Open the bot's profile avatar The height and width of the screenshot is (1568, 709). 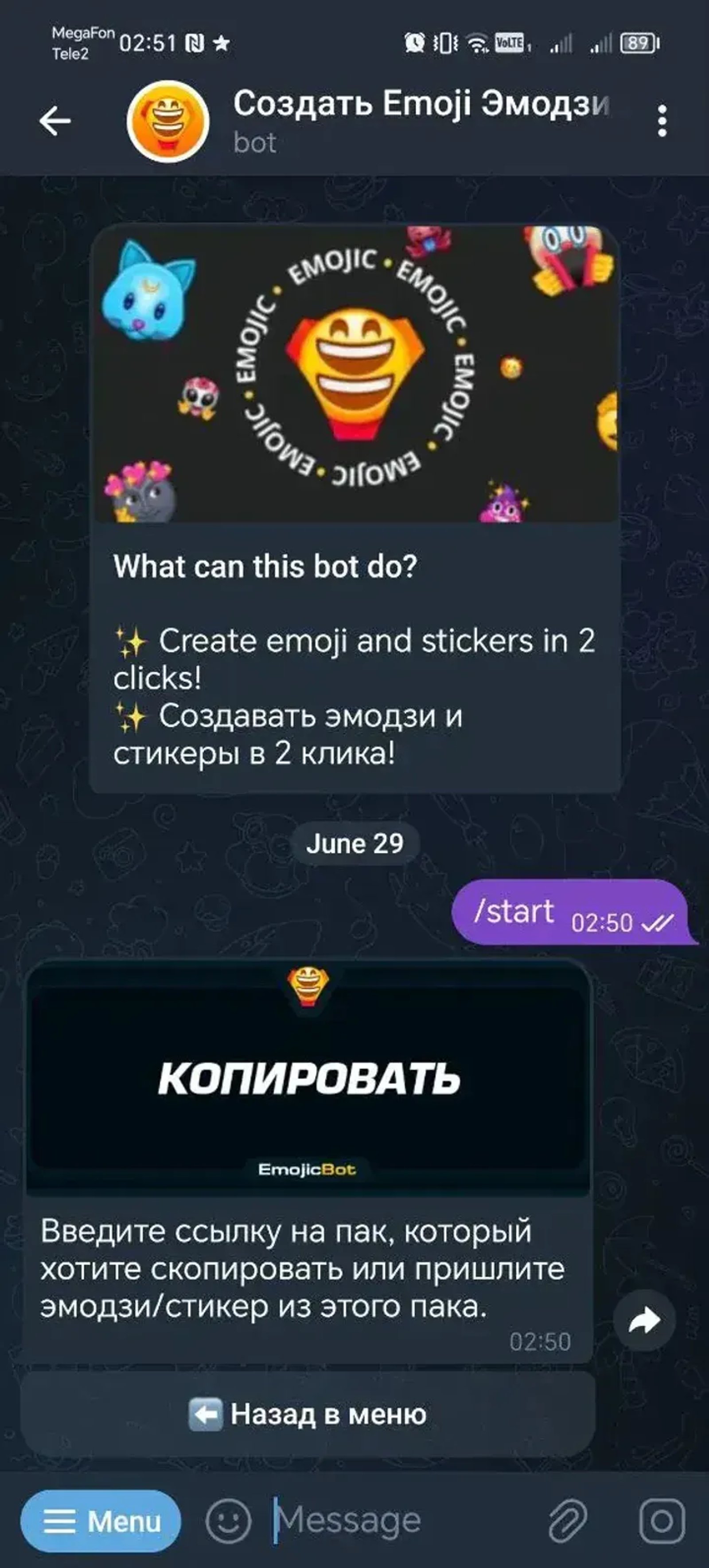click(x=168, y=120)
